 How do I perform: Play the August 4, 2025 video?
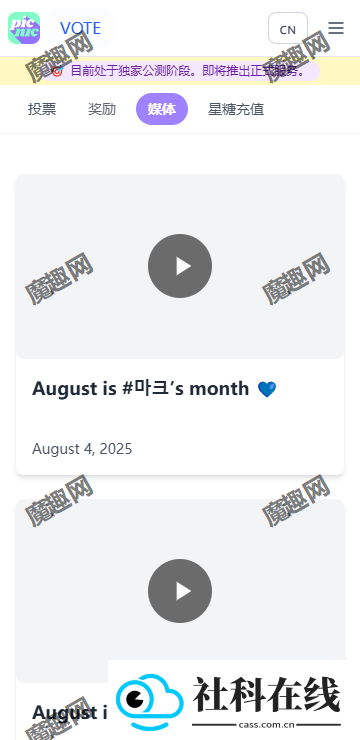tap(180, 266)
